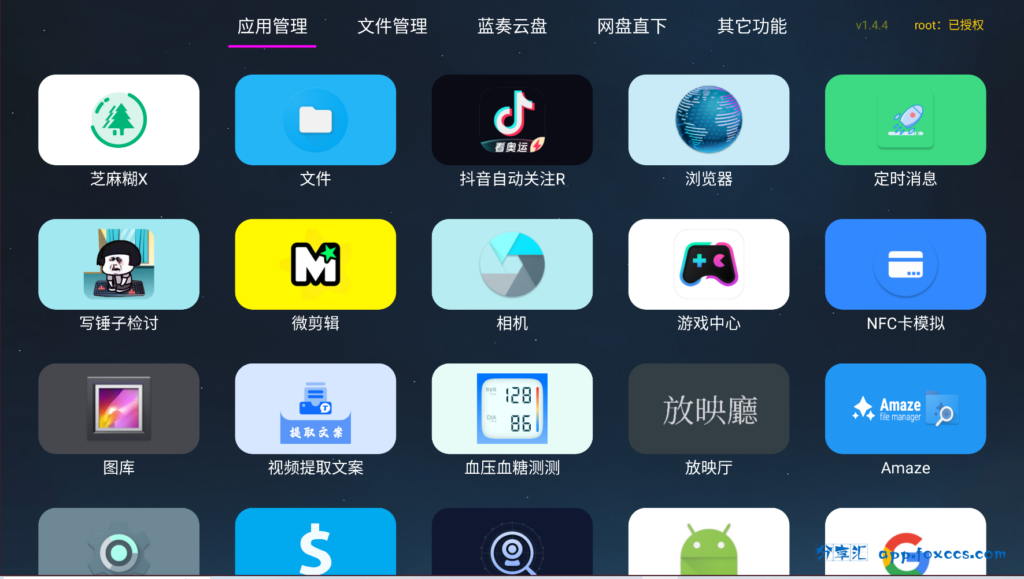This screenshot has width=1024, height=579.
Task: Select the 网盘直下 tab
Action: click(632, 27)
